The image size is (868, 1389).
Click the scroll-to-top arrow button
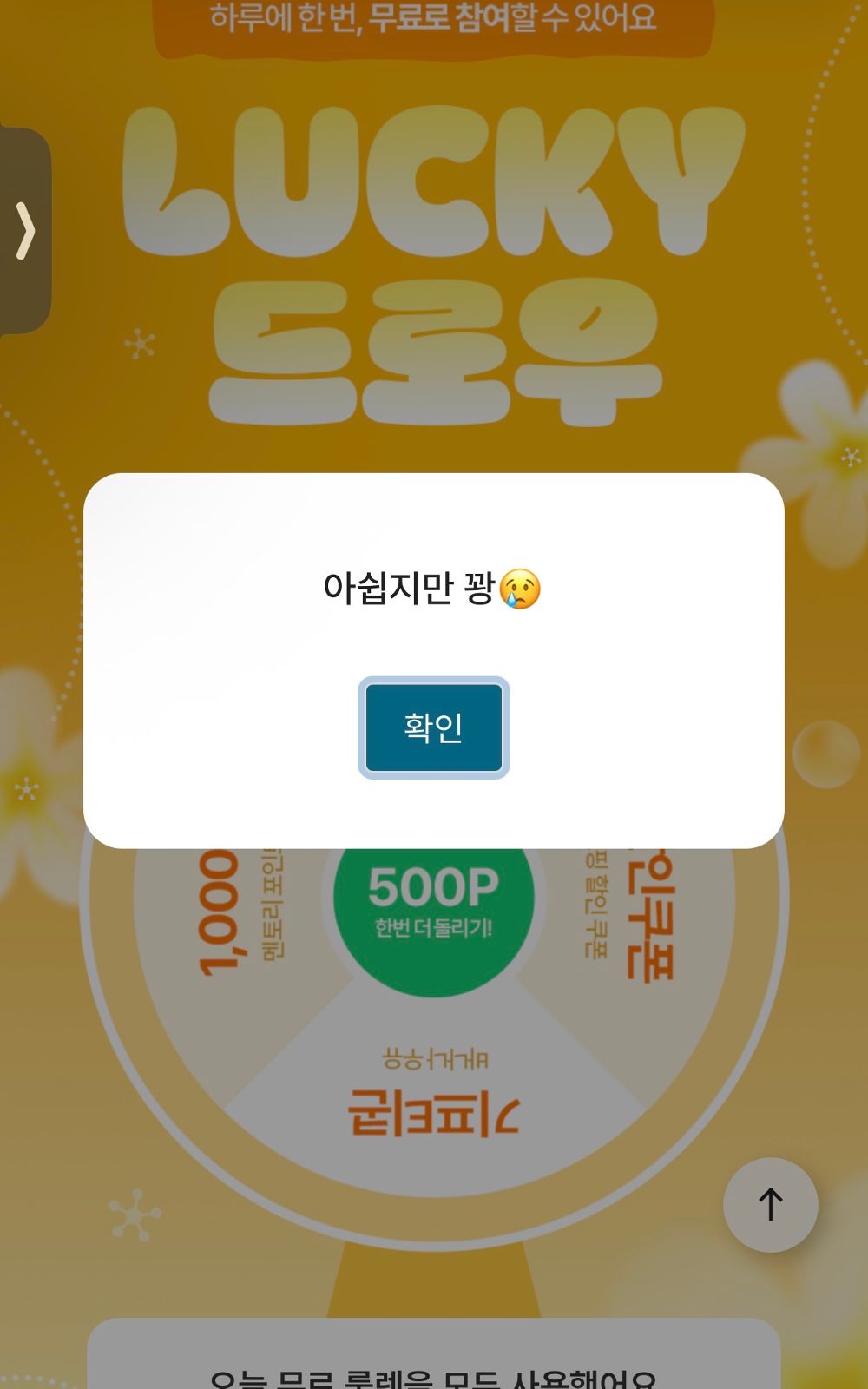[769, 1205]
